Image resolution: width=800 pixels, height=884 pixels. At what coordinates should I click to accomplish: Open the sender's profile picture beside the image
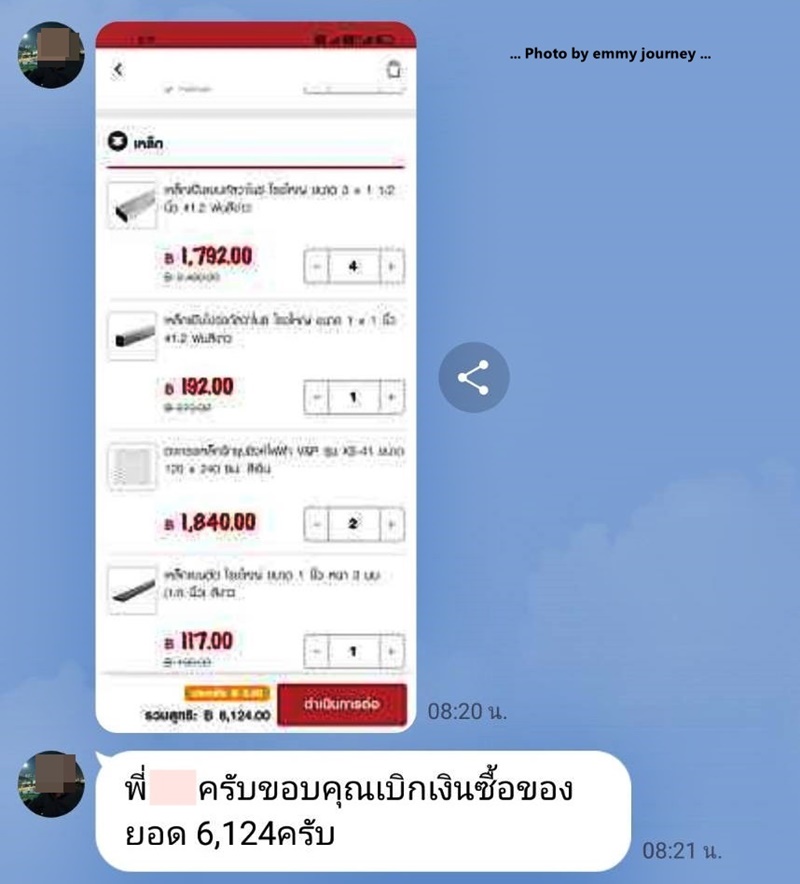(51, 53)
